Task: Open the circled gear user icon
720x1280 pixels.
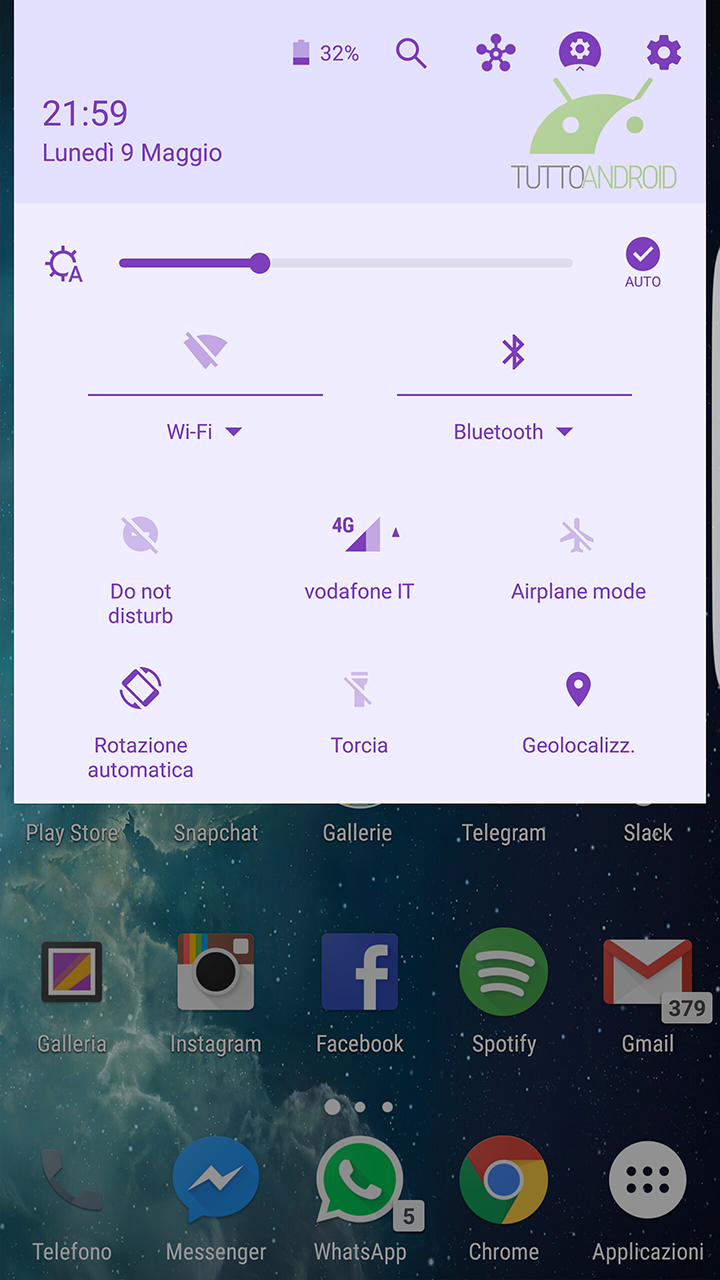Action: [x=580, y=50]
